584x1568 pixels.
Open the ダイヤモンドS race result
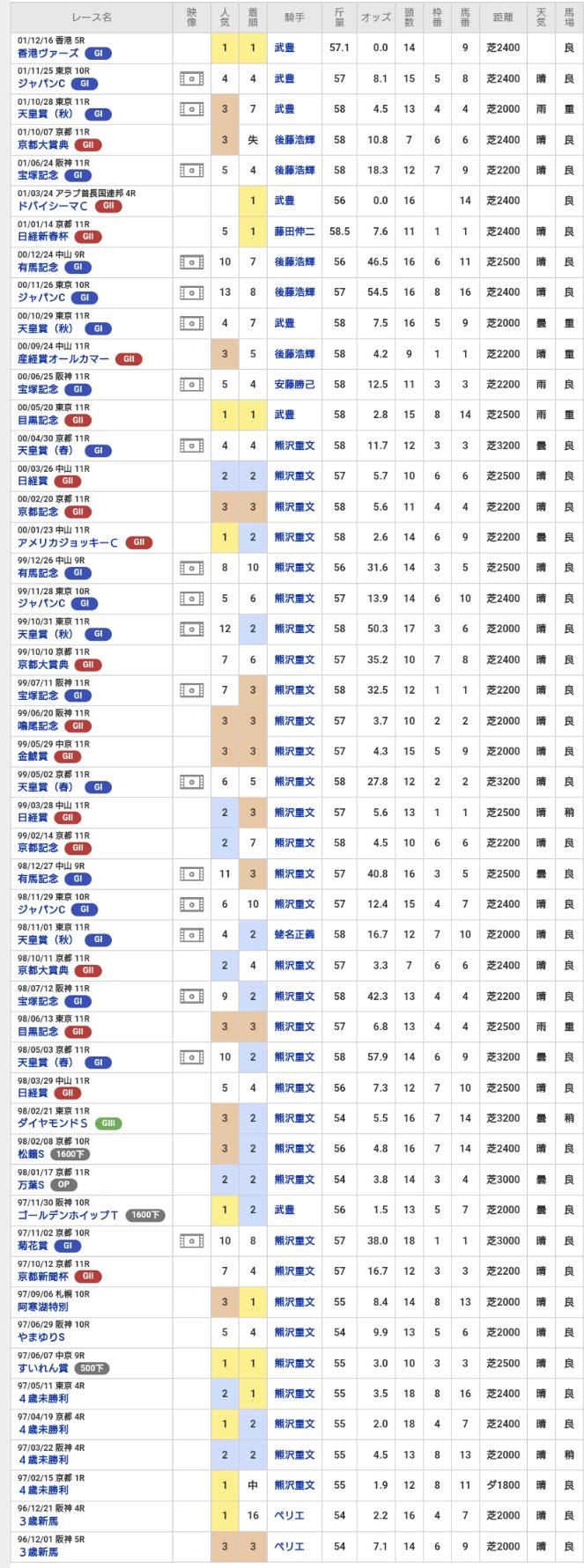[x=50, y=1123]
